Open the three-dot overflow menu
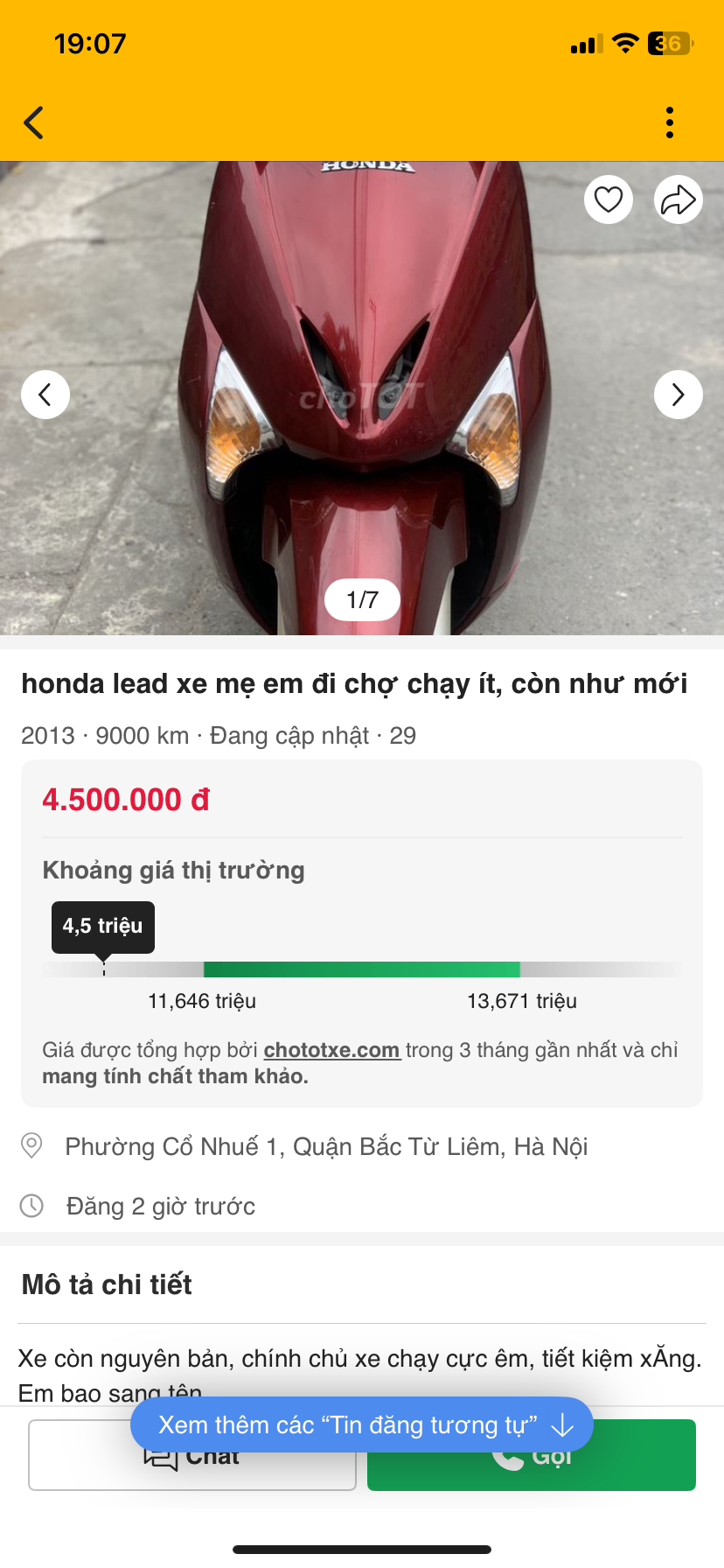Screen dimensions: 724x1568 coord(670,122)
